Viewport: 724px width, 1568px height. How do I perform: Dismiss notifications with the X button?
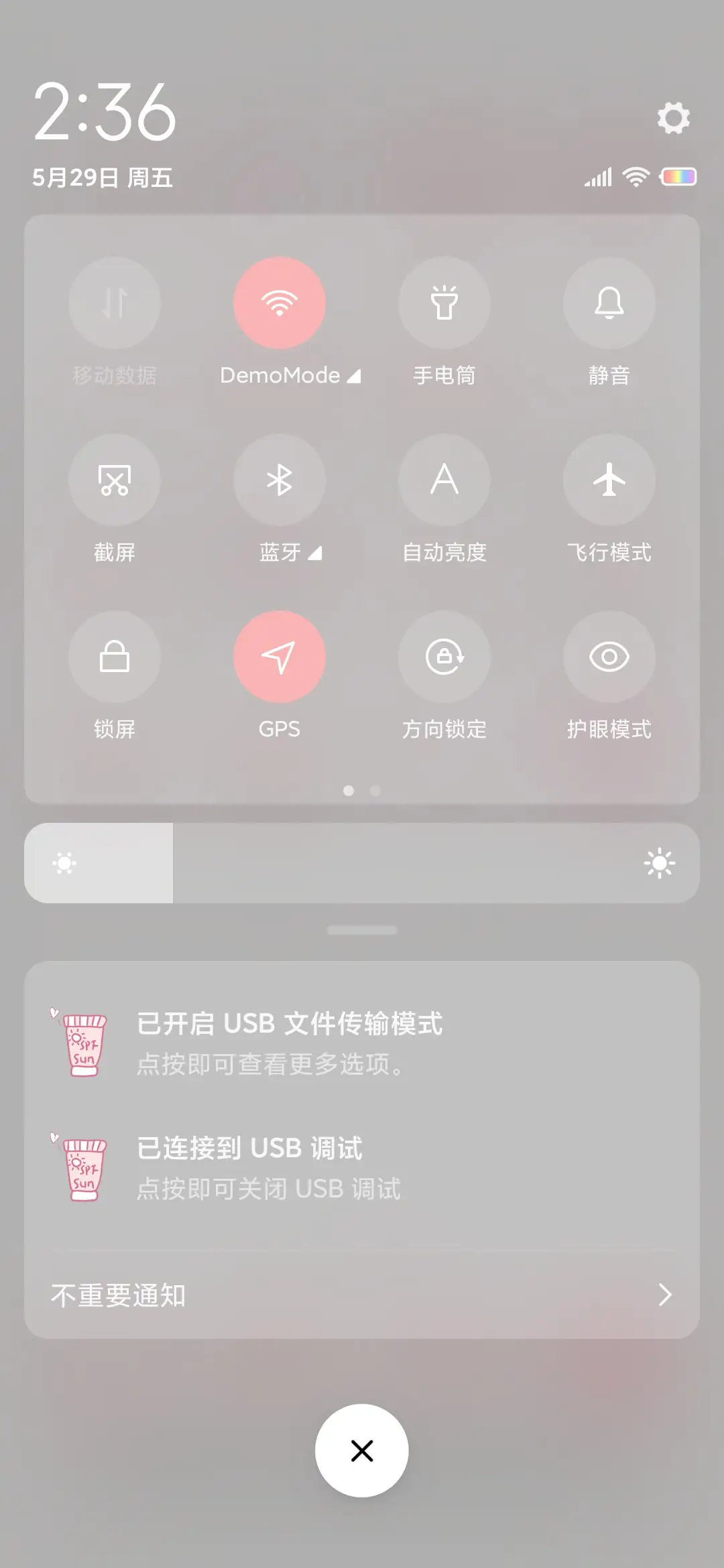click(362, 1450)
